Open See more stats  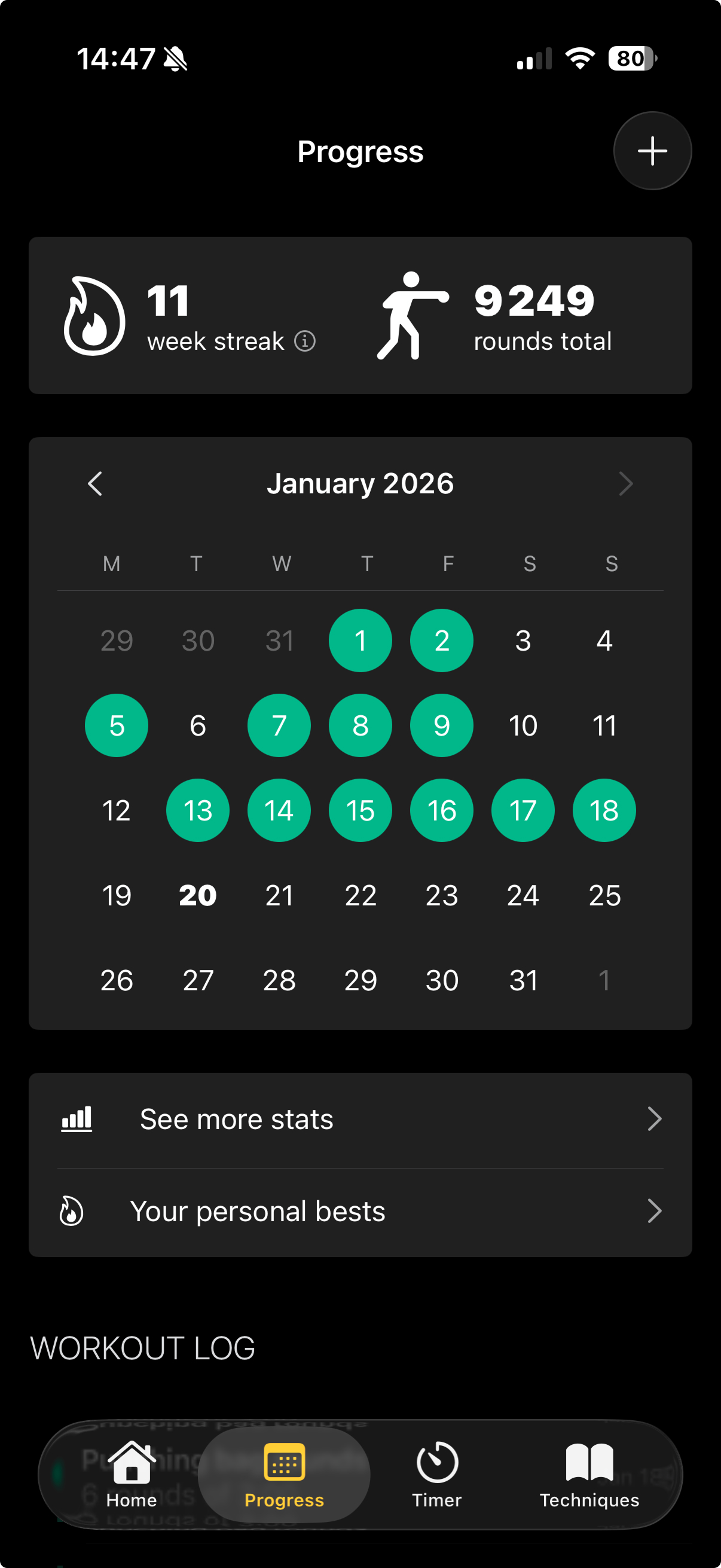(236, 1118)
